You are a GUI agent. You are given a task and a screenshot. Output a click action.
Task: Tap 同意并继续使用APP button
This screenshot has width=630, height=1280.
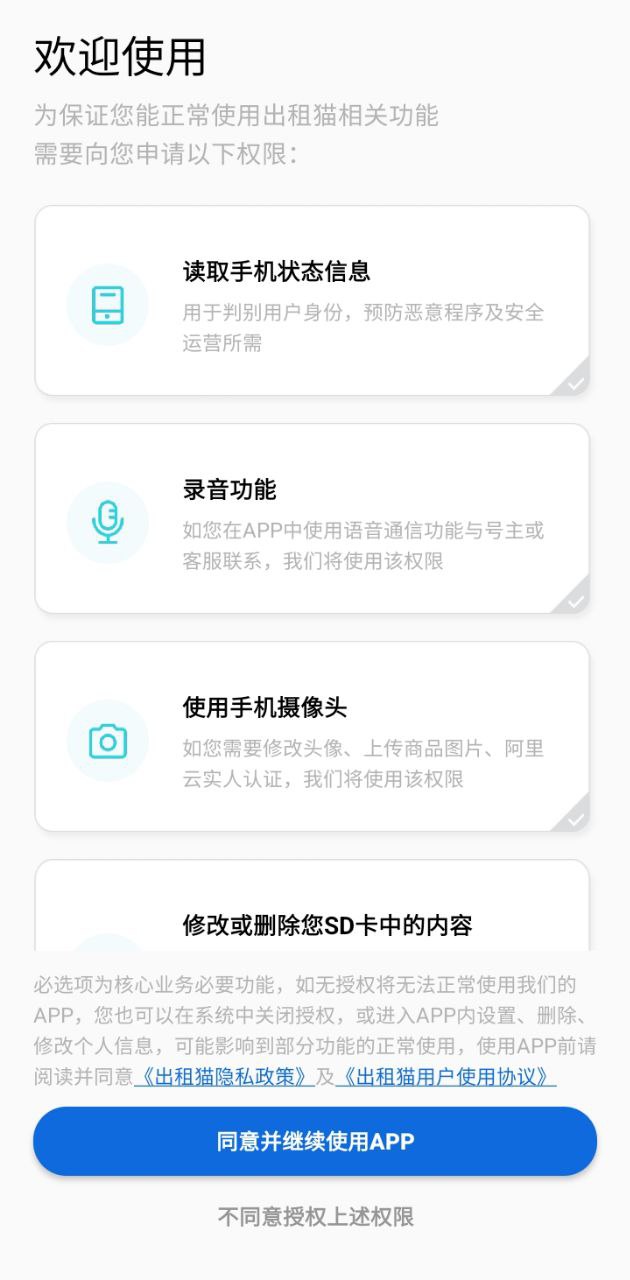(315, 1141)
